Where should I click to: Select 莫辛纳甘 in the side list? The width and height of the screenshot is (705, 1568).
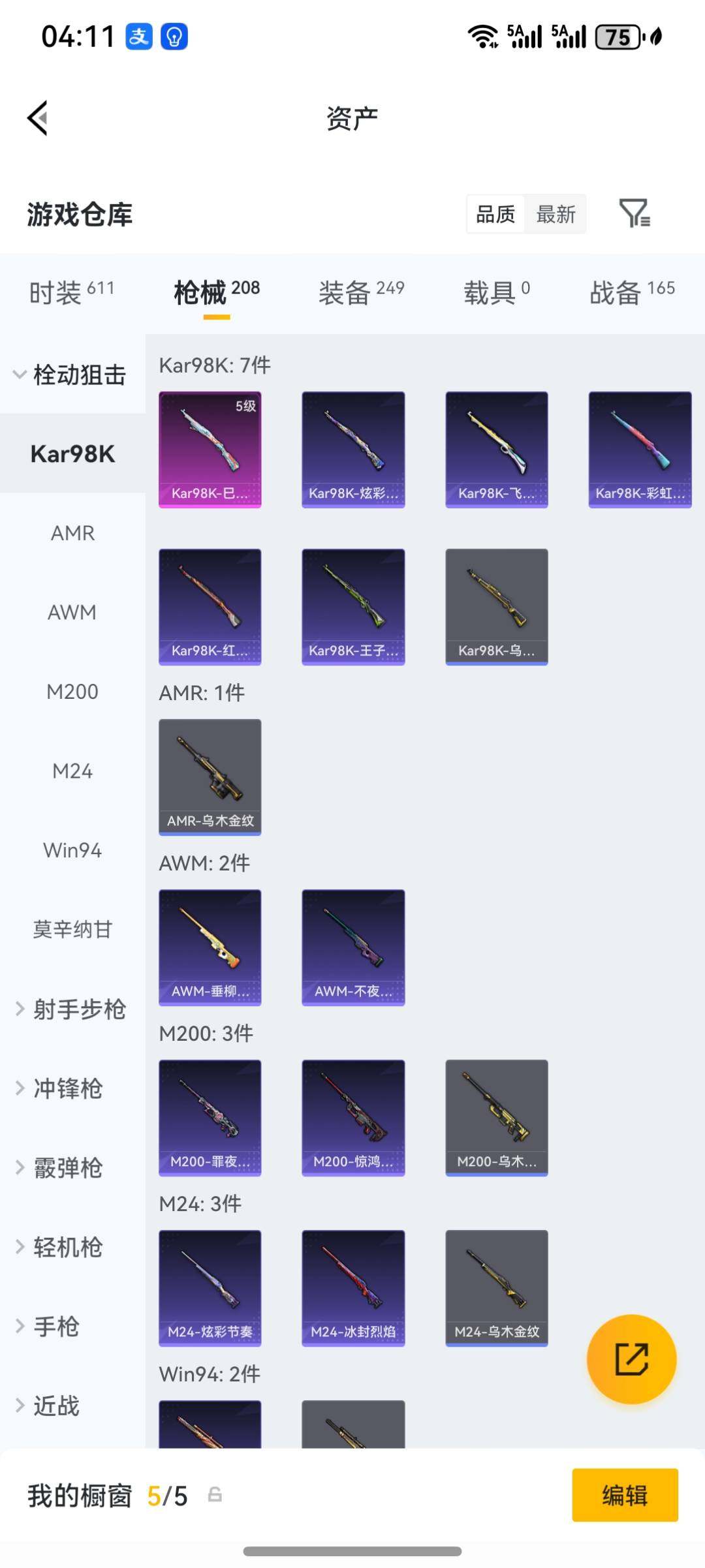click(72, 929)
